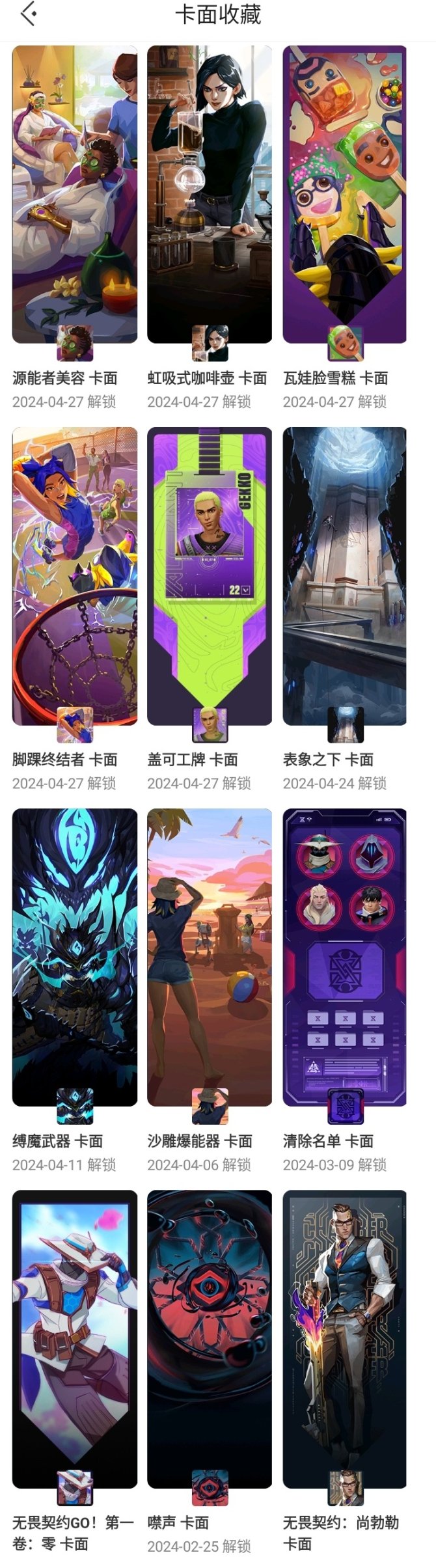Image resolution: width=436 pixels, height=1568 pixels.
Task: Go back from 卡面收藏
Action: click(28, 14)
